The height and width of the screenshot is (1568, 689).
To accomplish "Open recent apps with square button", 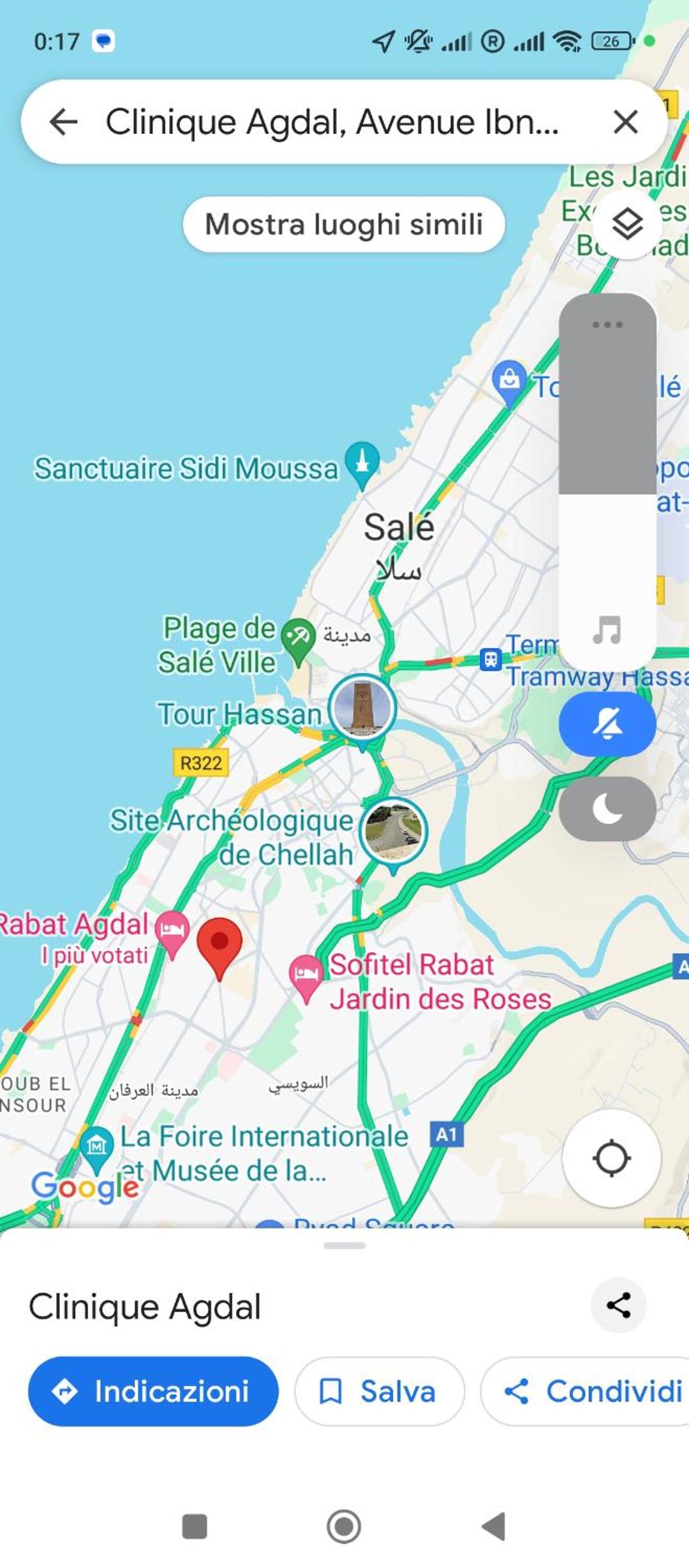I will click(195, 1527).
